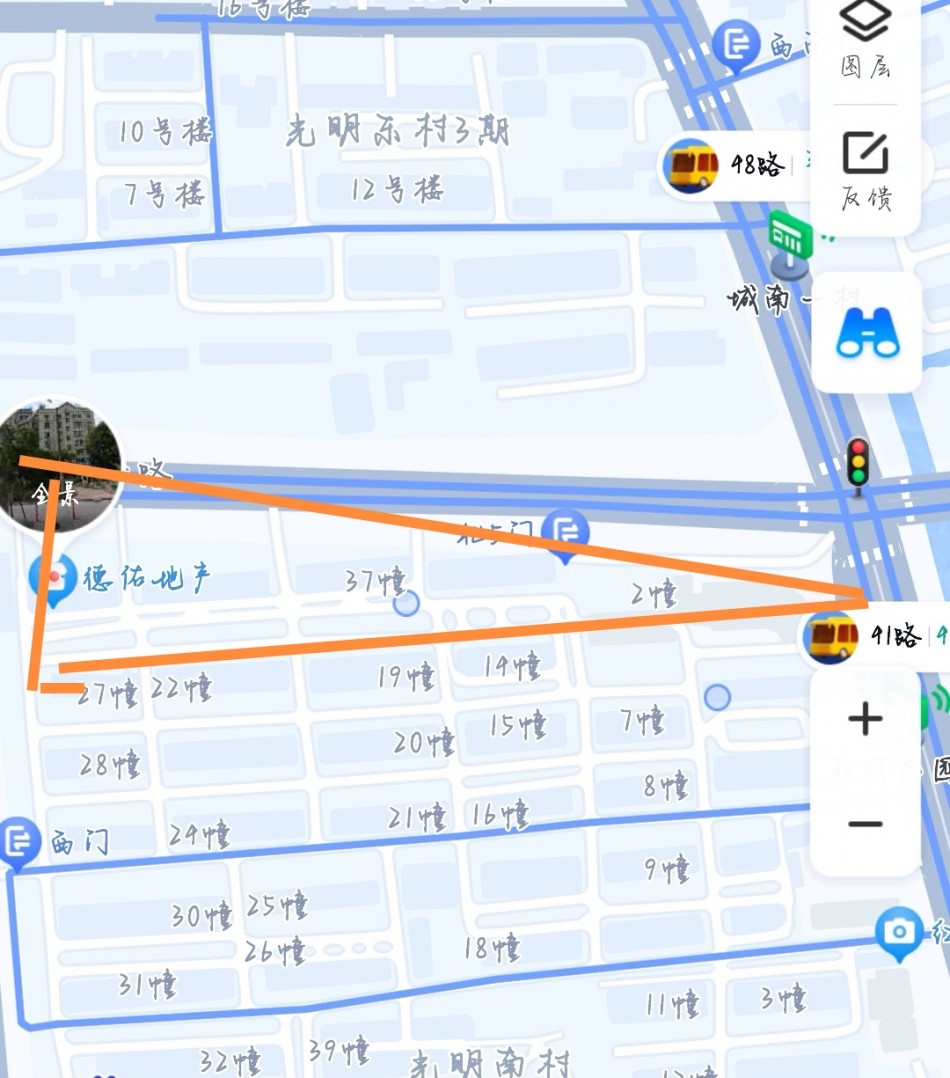950x1078 pixels.
Task: Open the 德佑地产 place marker
Action: (x=53, y=579)
